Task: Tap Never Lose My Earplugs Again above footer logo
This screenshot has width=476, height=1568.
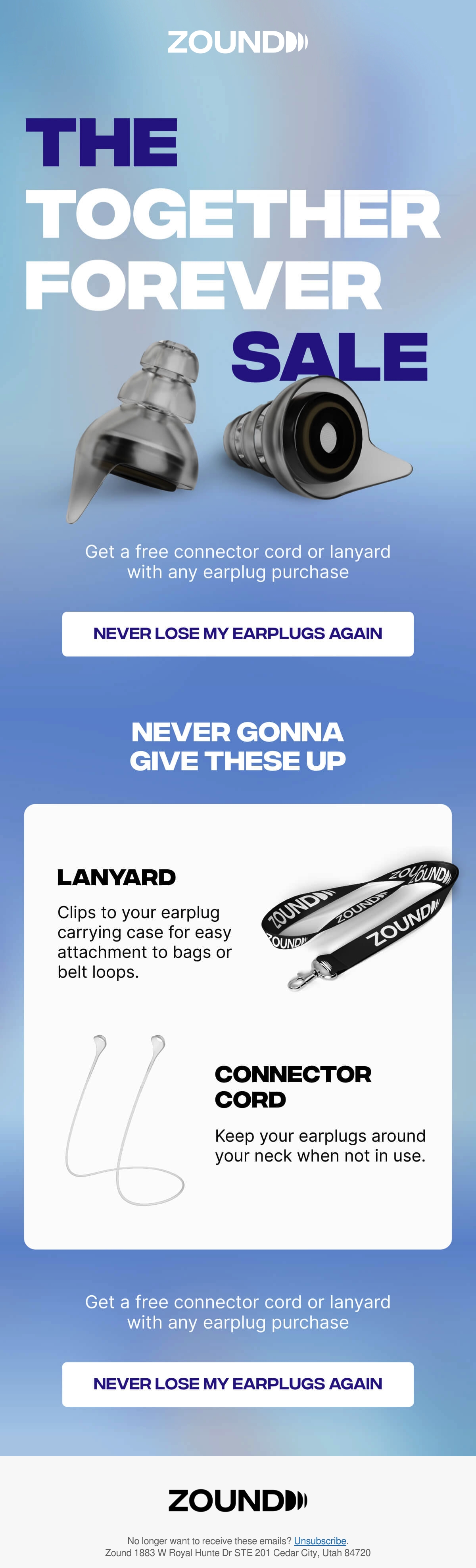Action: [238, 1384]
